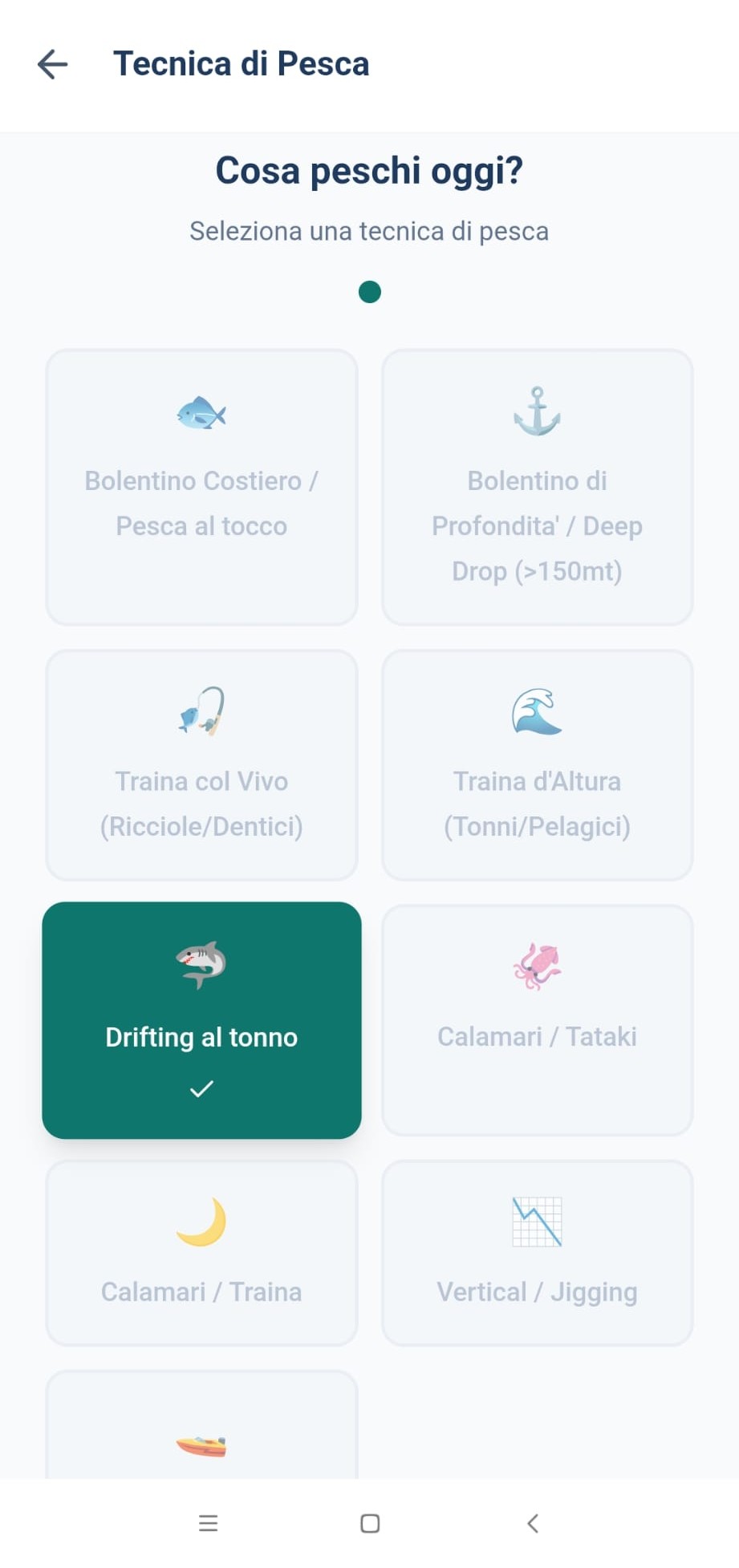739x1568 pixels.
Task: Deselect the Drifting al tonno technique
Action: tap(201, 1021)
